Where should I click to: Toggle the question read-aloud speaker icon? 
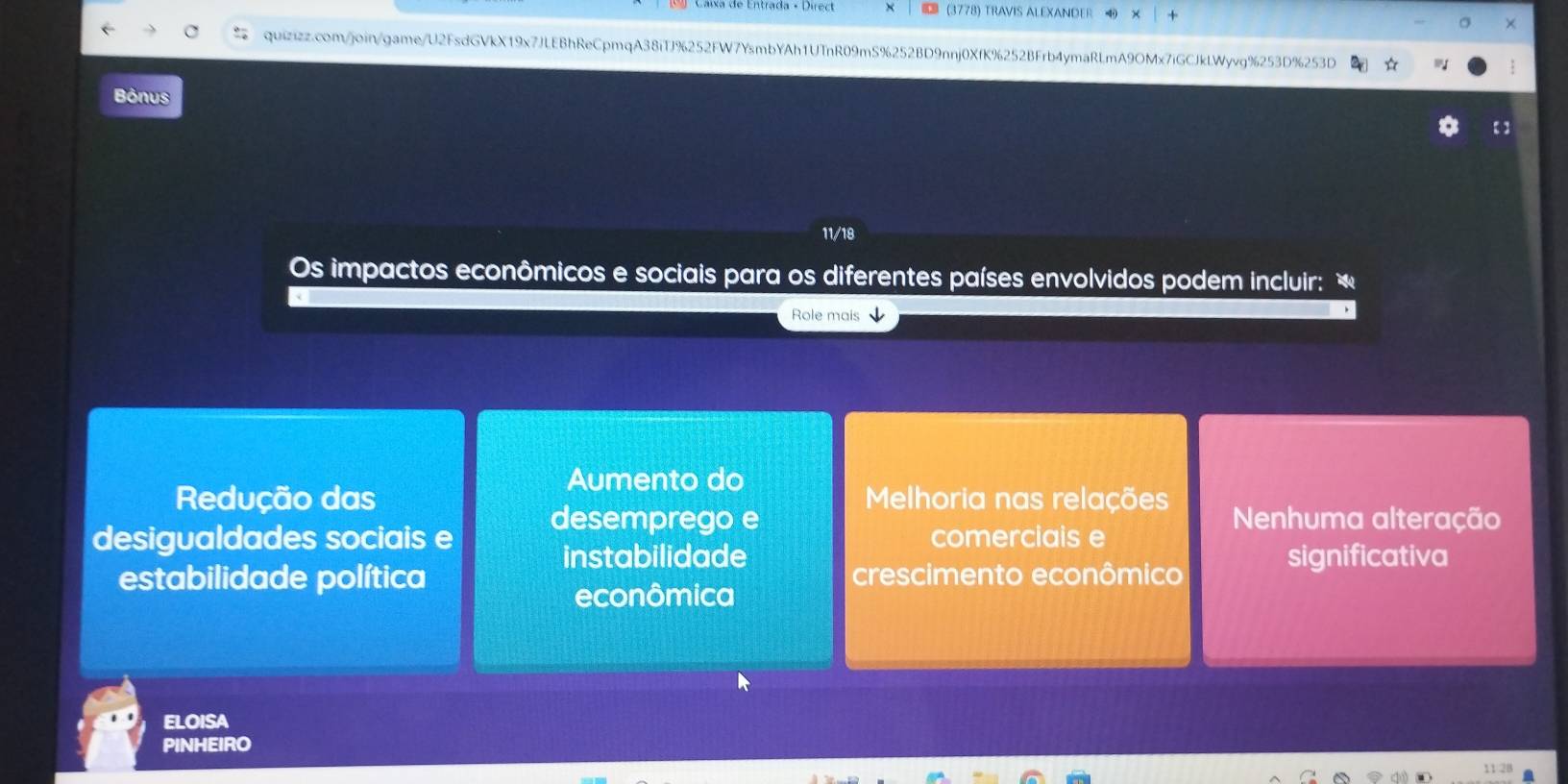[1346, 282]
